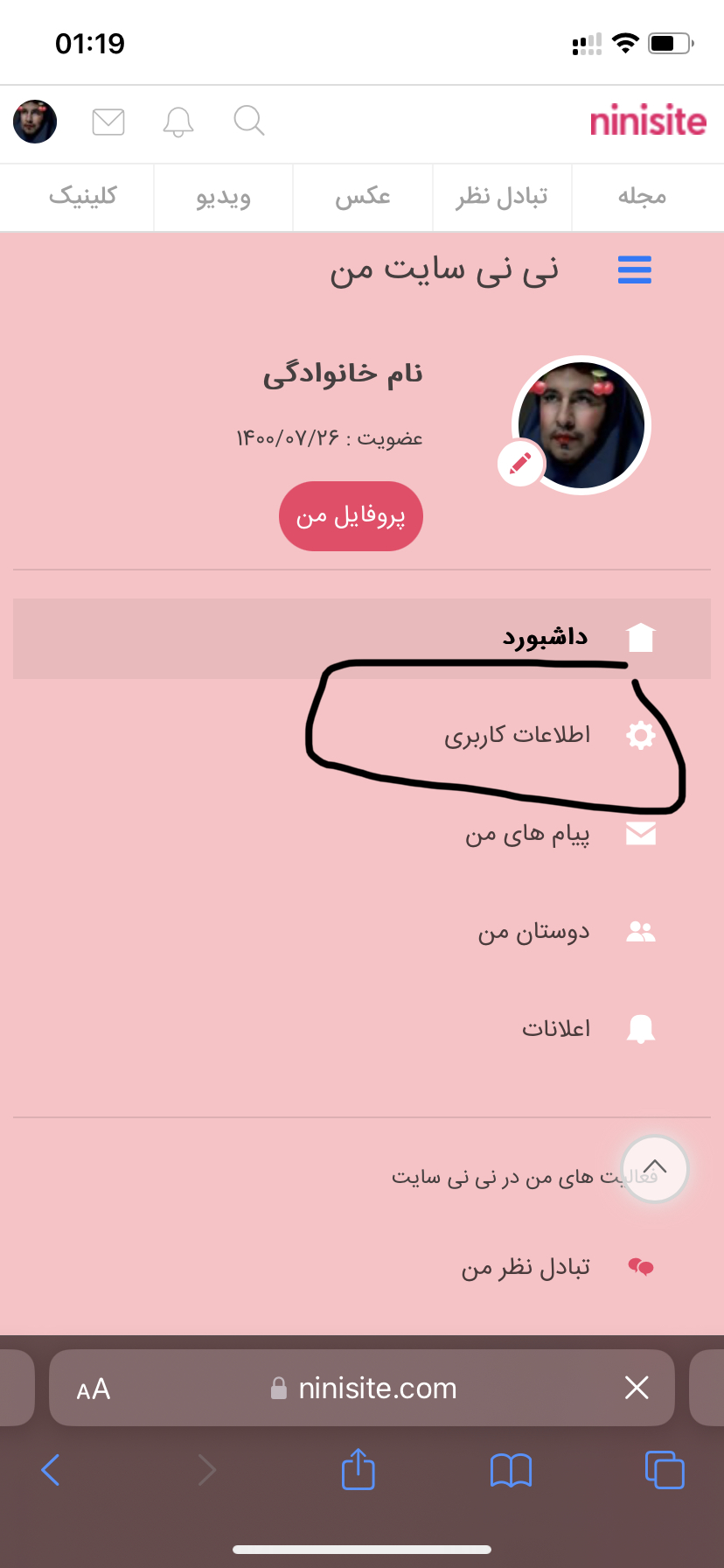The width and height of the screenshot is (724, 1568).
Task: Switch to the مجله tab
Action: pyautogui.click(x=643, y=197)
